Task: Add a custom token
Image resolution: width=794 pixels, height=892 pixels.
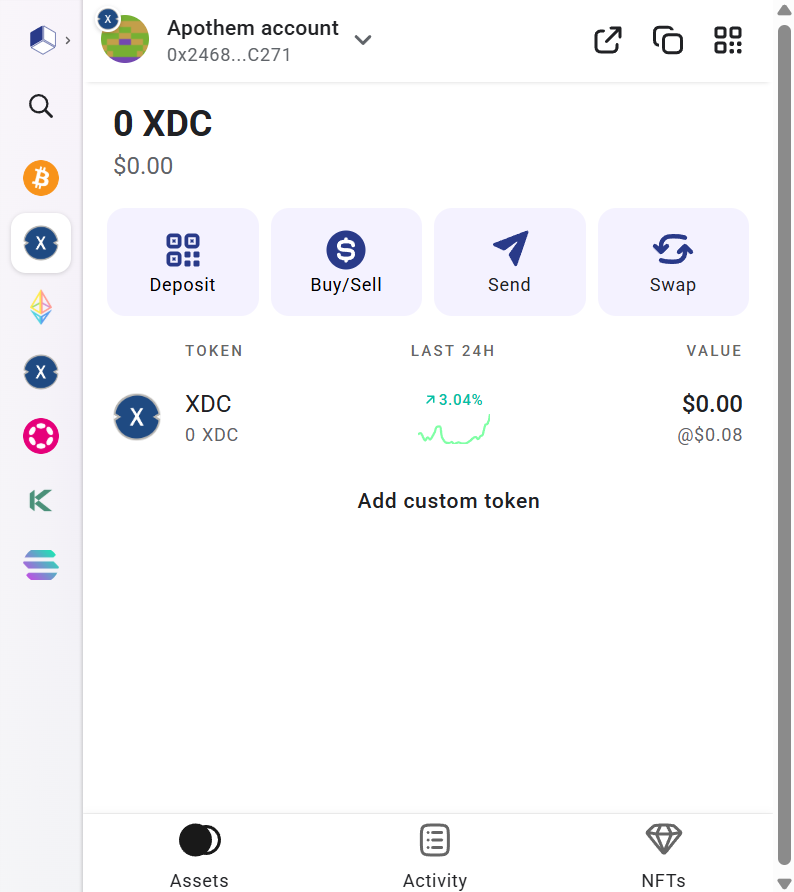Action: (x=448, y=501)
